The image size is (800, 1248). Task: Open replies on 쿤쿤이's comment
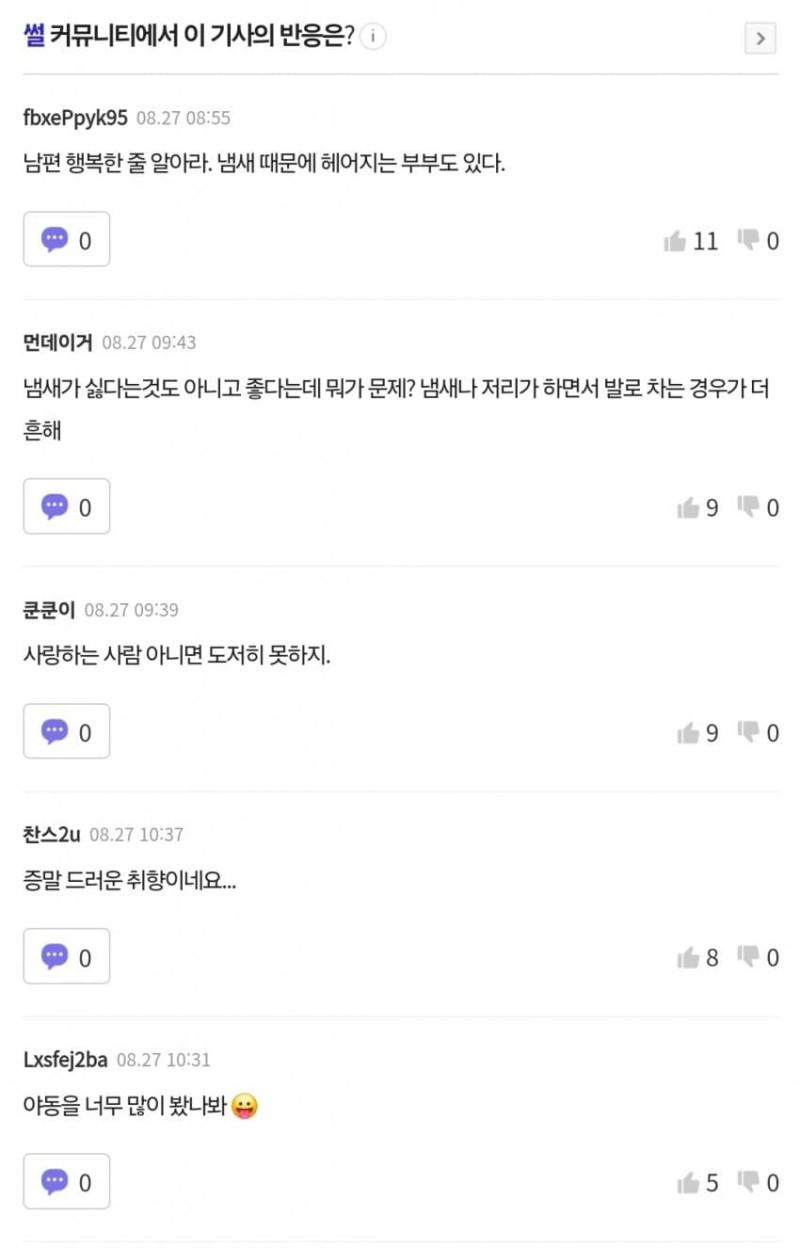click(x=66, y=732)
